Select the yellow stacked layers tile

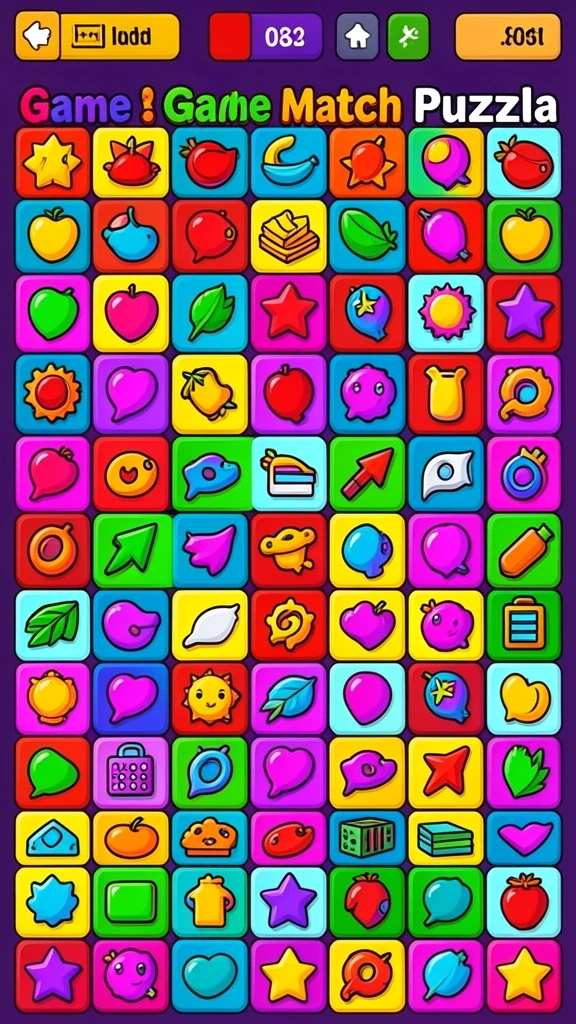pos(289,236)
